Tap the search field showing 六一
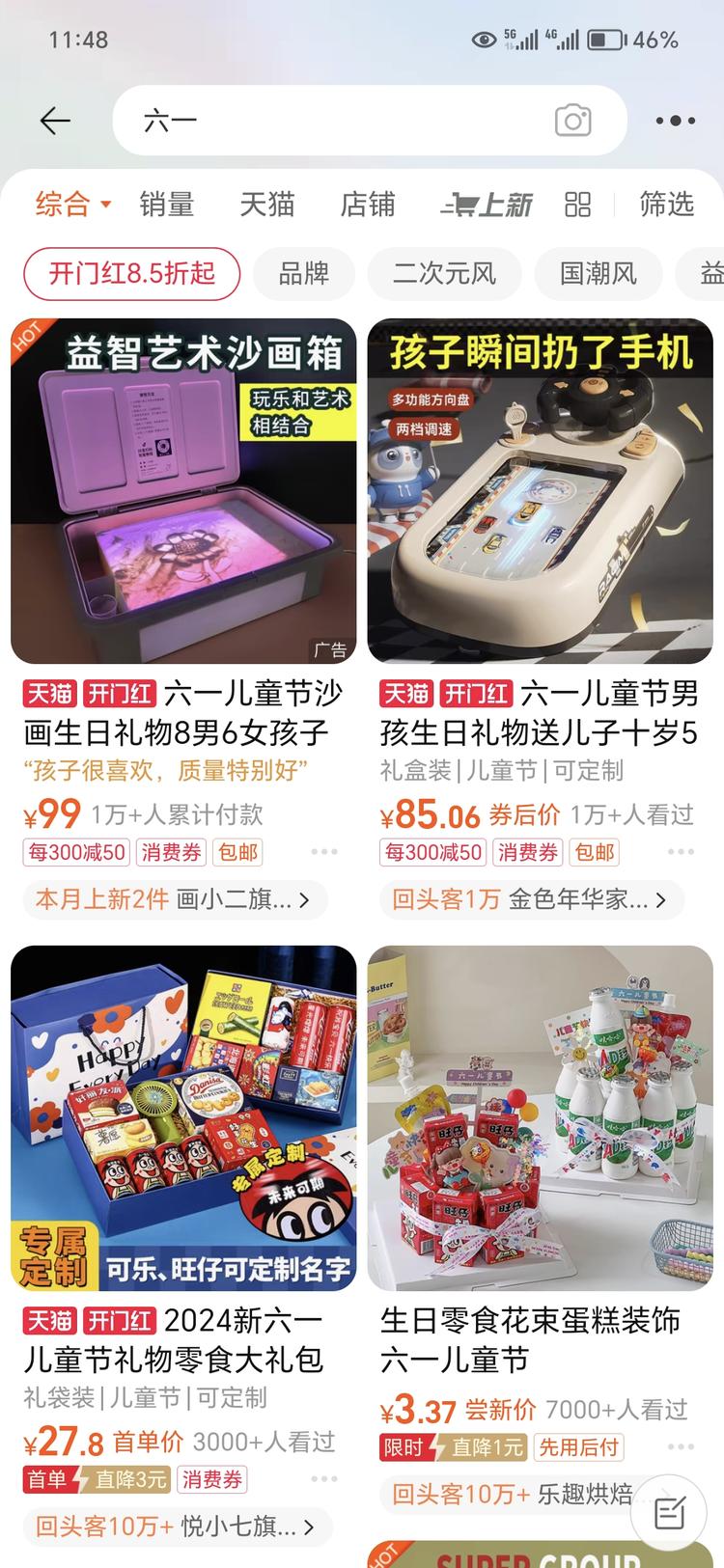 [x=338, y=121]
